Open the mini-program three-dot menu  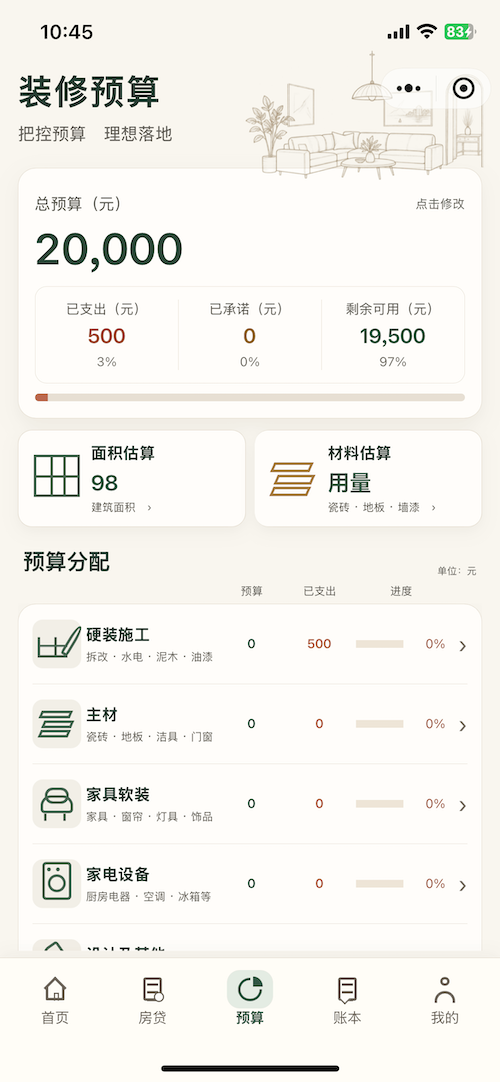click(409, 89)
